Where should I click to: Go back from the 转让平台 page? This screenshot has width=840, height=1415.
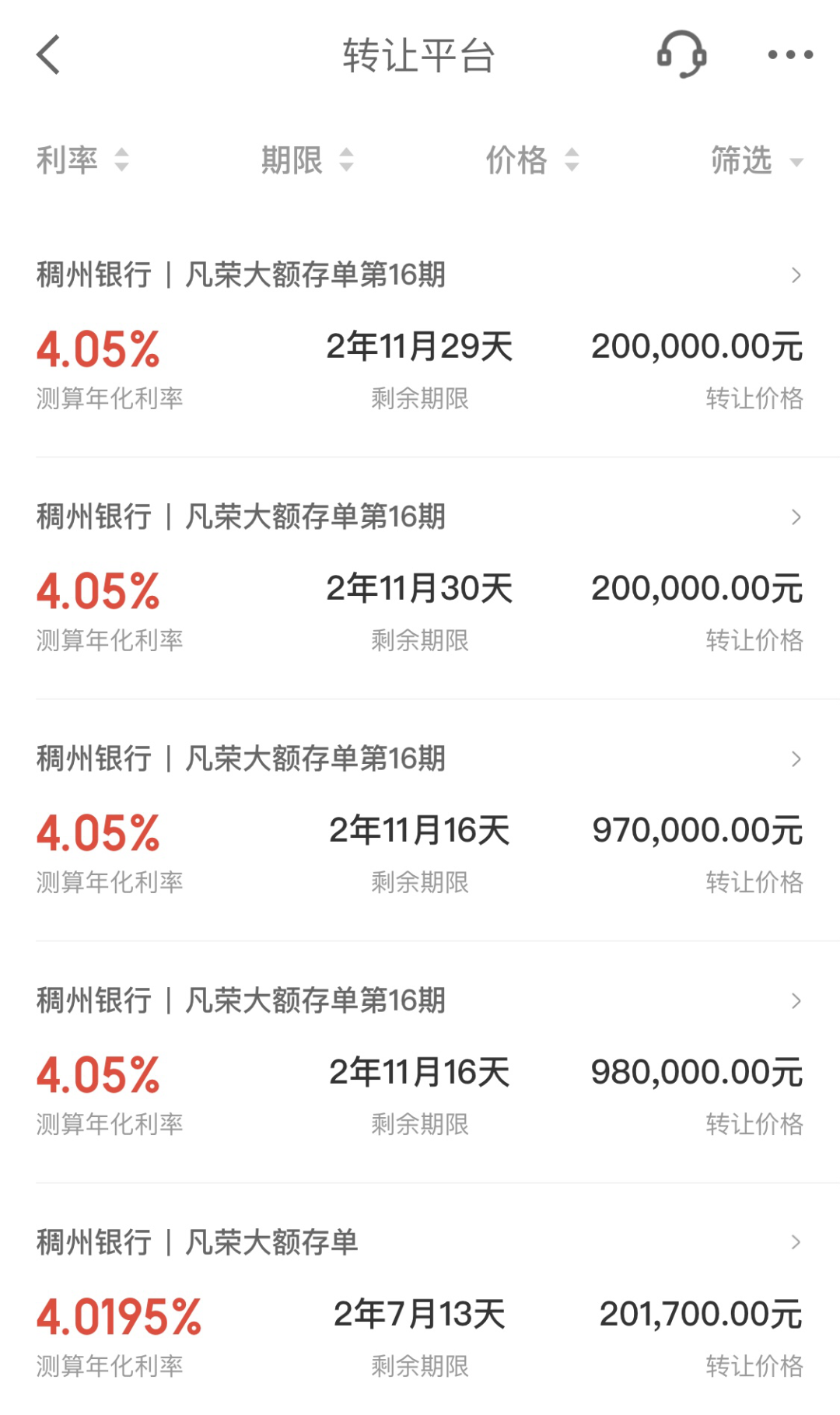click(48, 55)
